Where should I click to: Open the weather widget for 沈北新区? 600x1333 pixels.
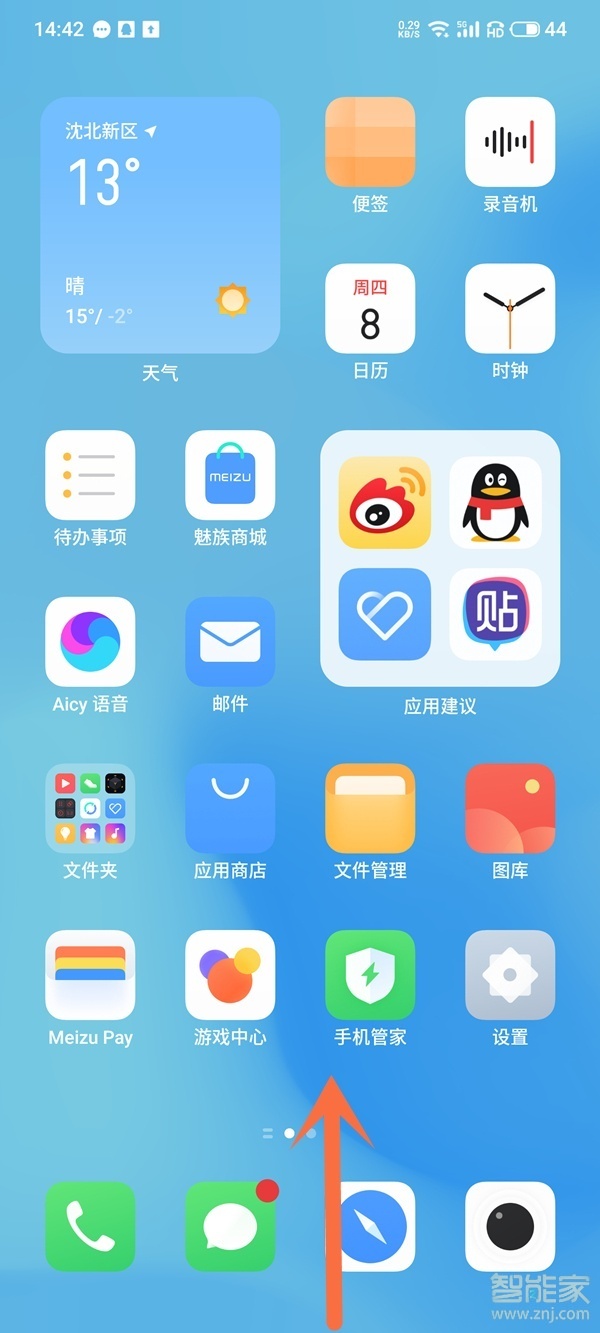[160, 225]
